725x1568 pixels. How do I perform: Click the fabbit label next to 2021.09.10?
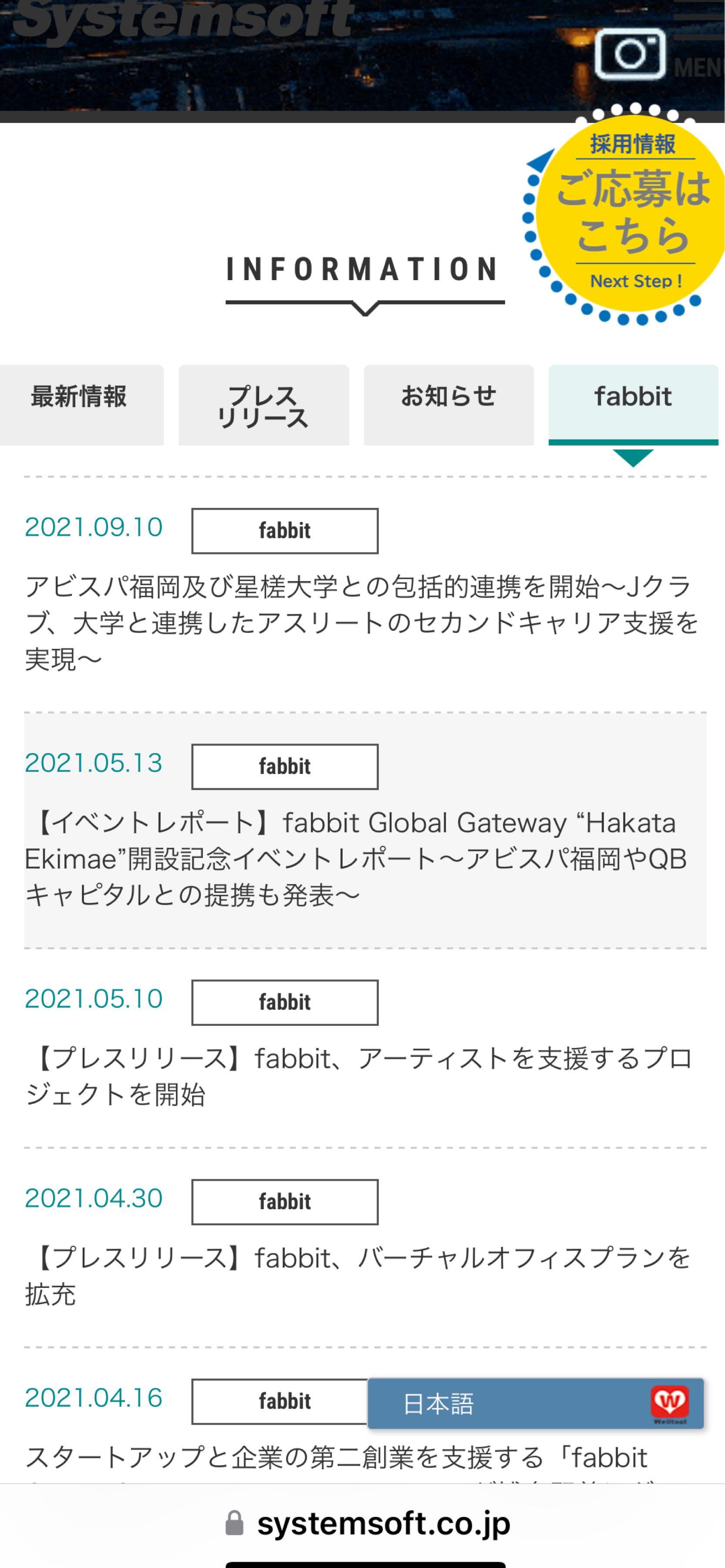point(283,530)
